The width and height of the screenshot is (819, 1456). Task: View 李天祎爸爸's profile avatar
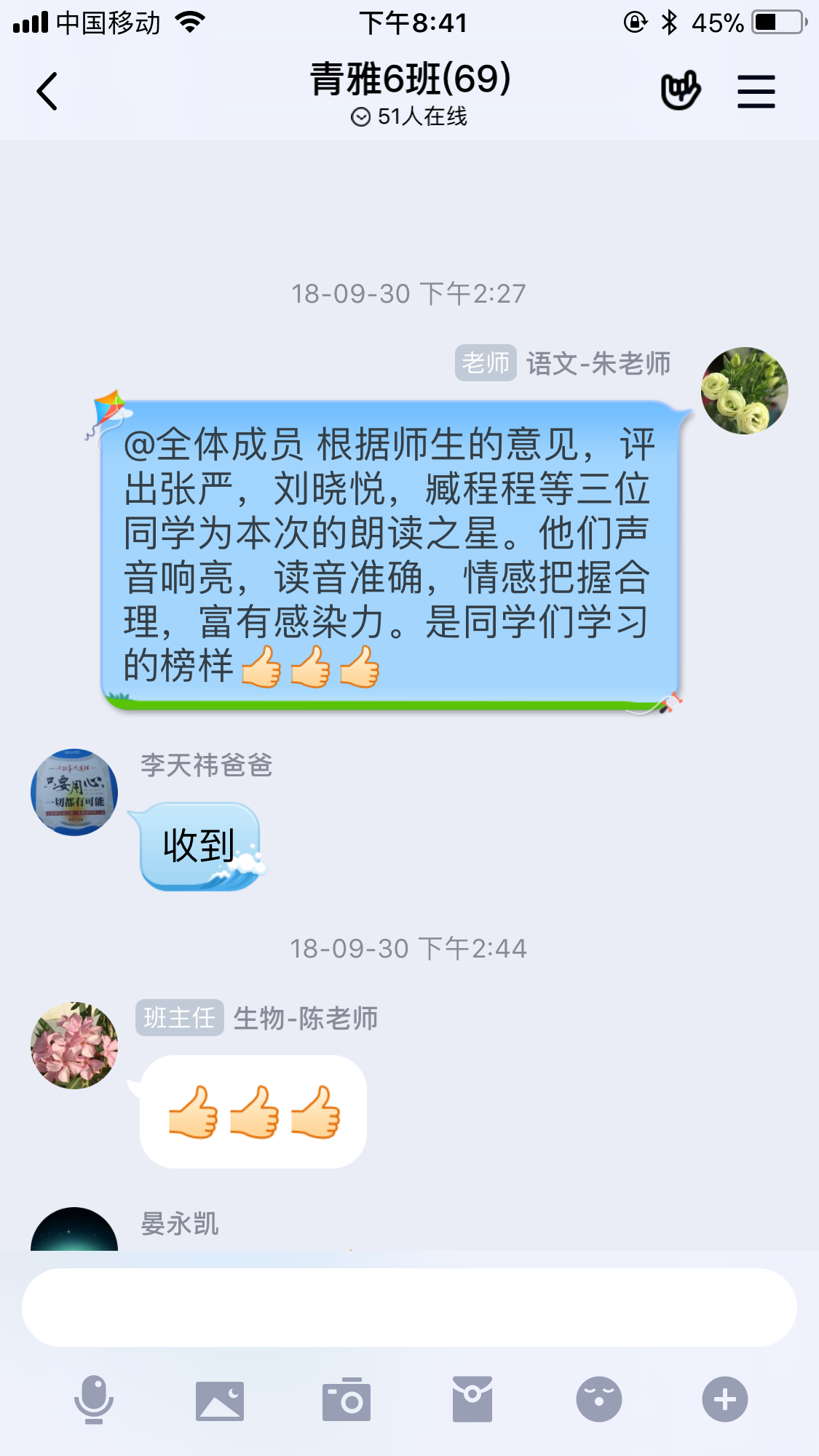[74, 792]
